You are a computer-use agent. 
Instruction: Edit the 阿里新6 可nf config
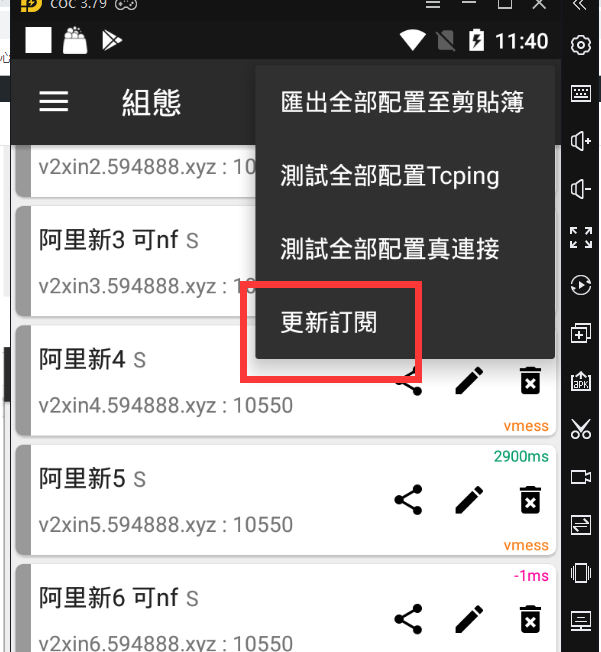(x=469, y=620)
